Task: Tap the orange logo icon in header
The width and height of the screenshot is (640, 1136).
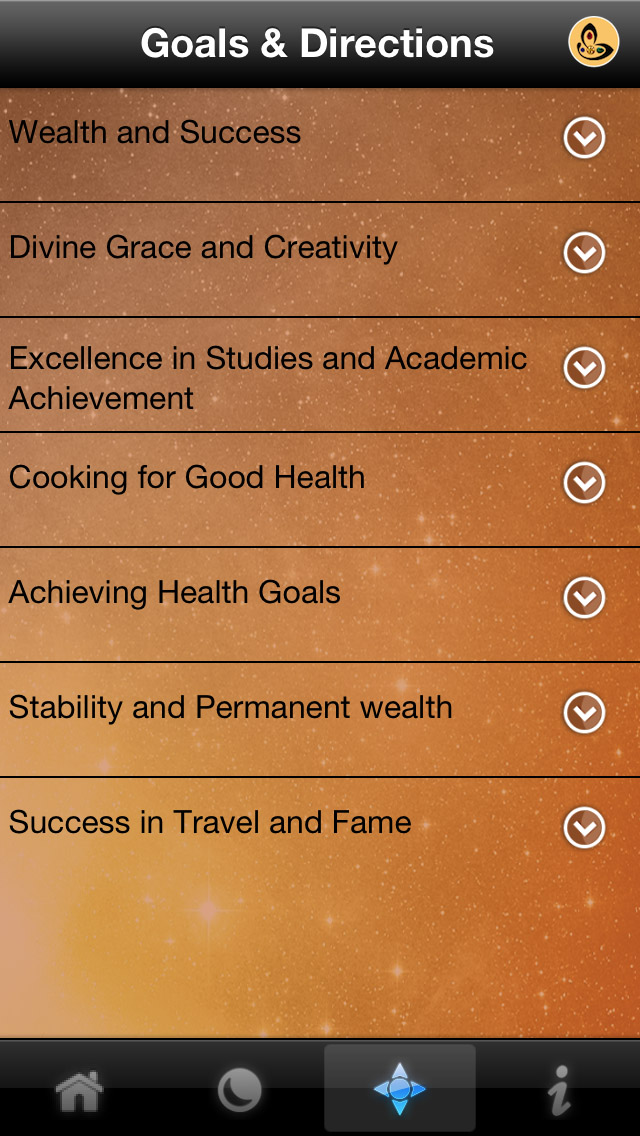Action: click(x=593, y=42)
